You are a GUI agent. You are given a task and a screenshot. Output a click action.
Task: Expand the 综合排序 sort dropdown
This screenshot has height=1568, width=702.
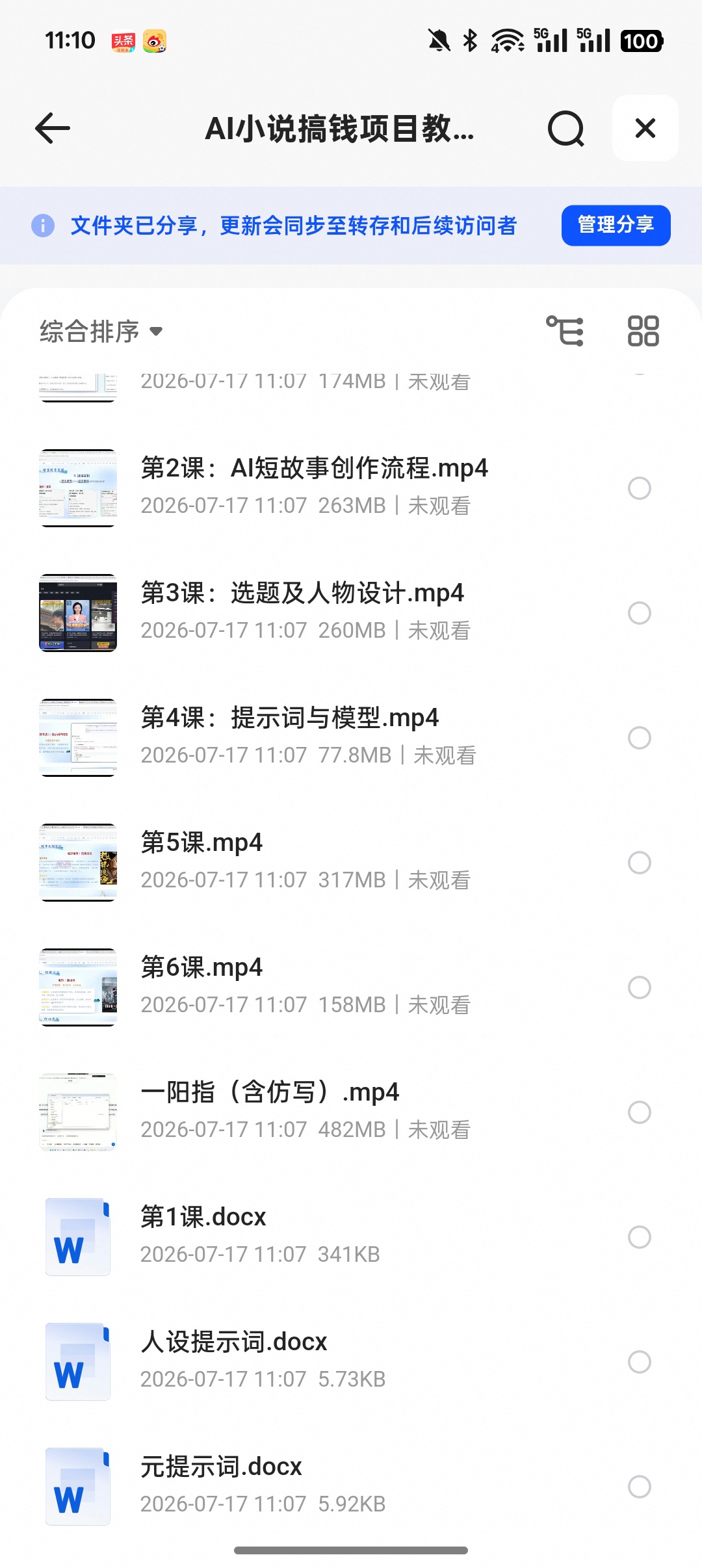[x=101, y=332]
